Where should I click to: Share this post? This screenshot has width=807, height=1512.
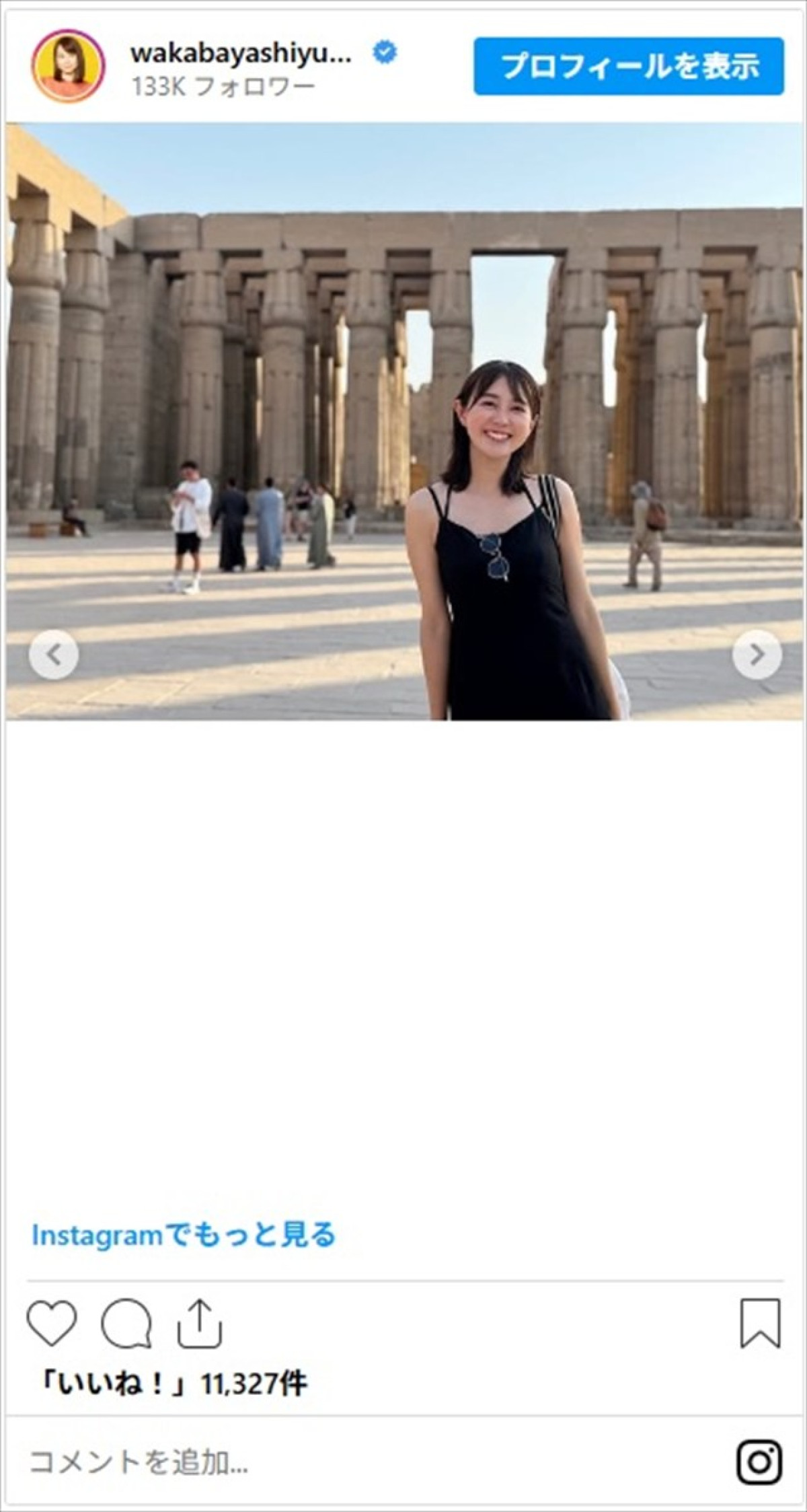199,1324
